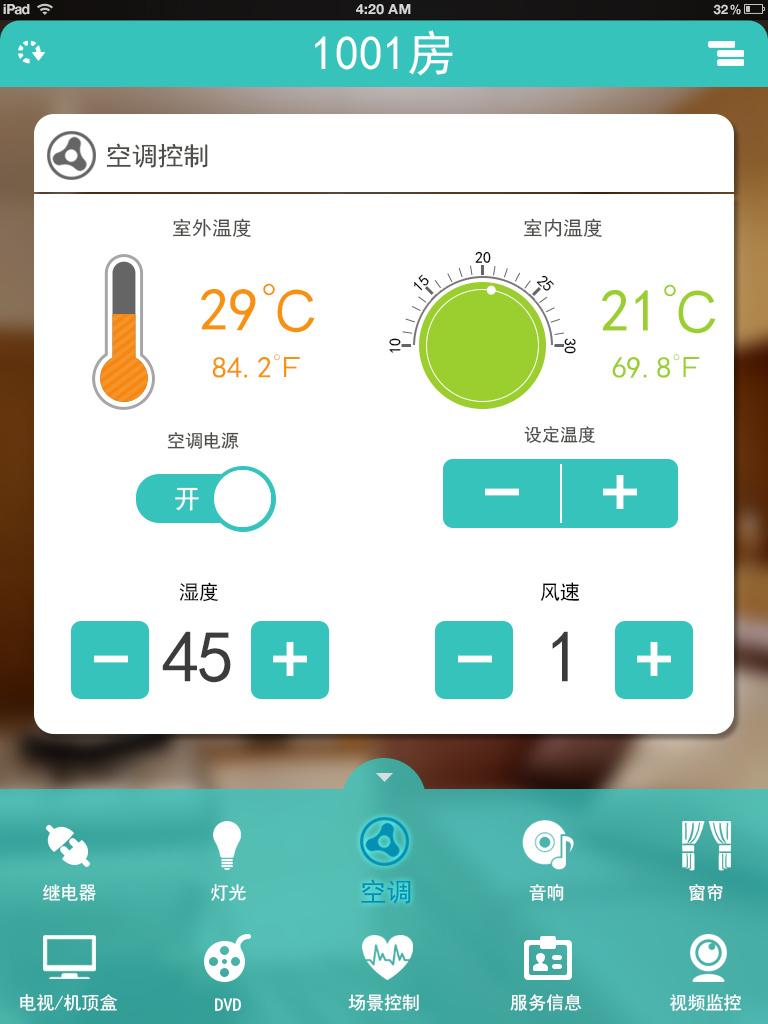Open the 继电器 section
This screenshot has width=768, height=1024.
(x=69, y=860)
